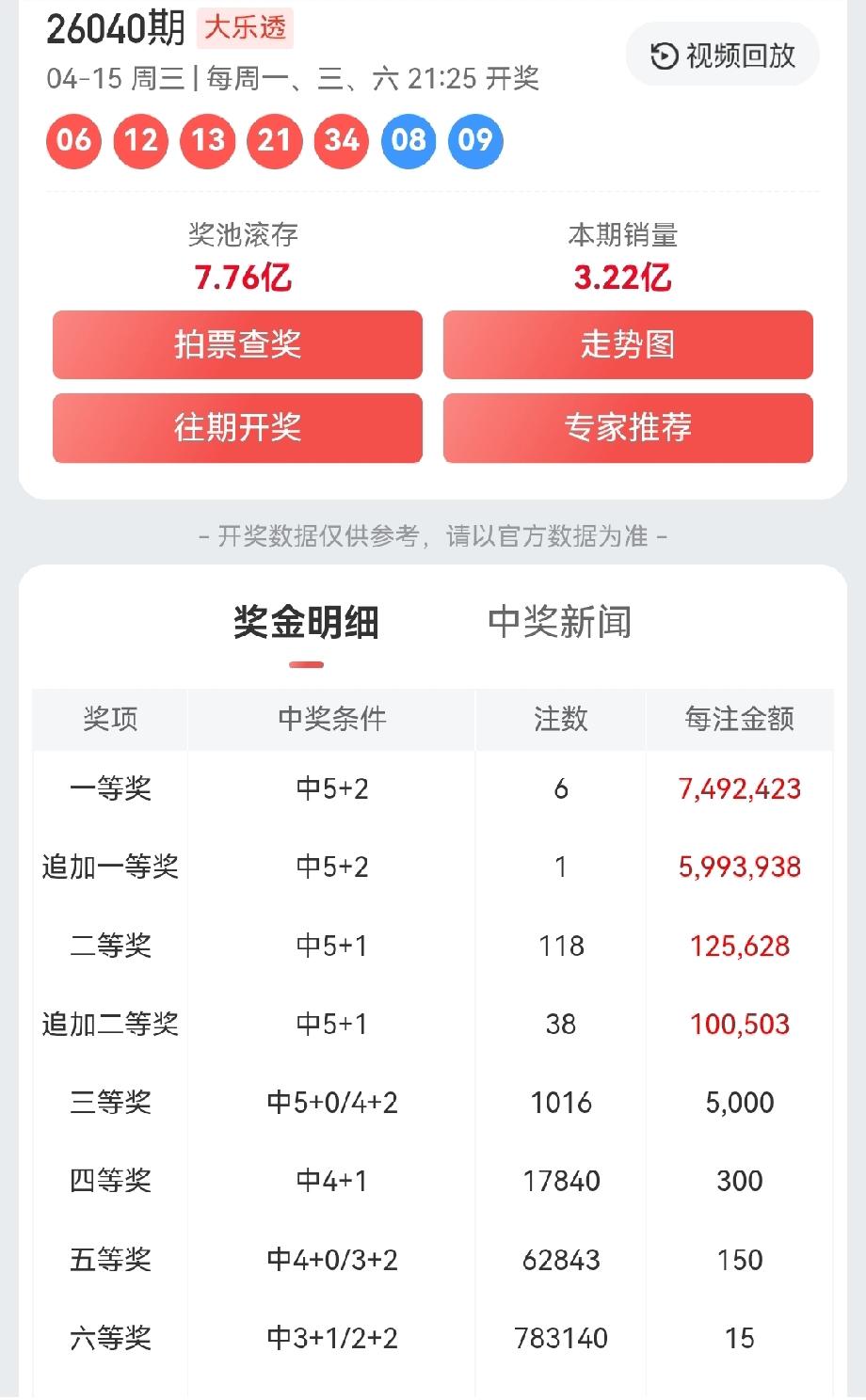Open 专家推荐 expert recommendations
Image resolution: width=866 pixels, height=1400 pixels.
(628, 428)
